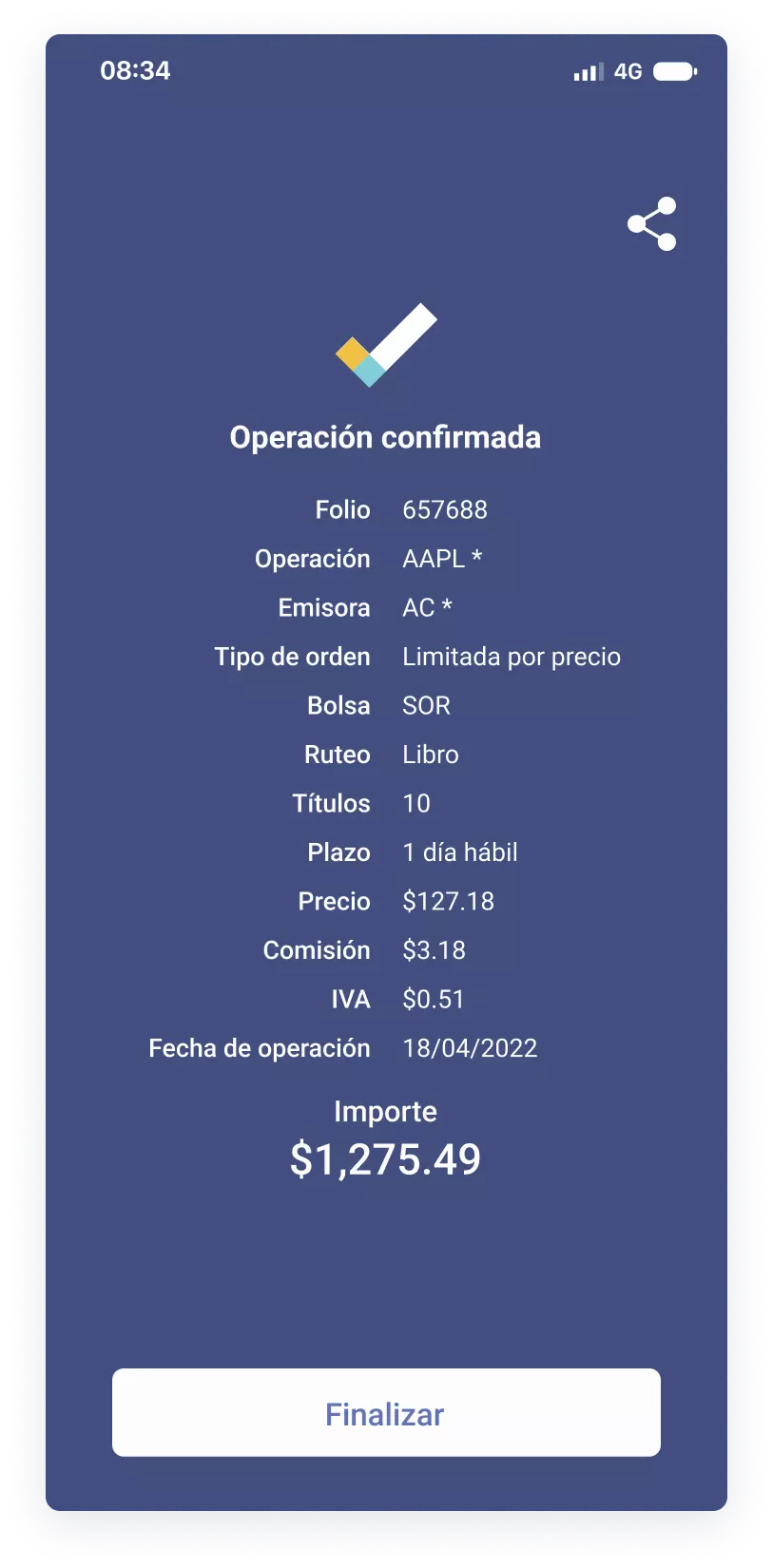Click the operation date 18/04/2022
Image resolution: width=773 pixels, height=1568 pixels.
(472, 1047)
